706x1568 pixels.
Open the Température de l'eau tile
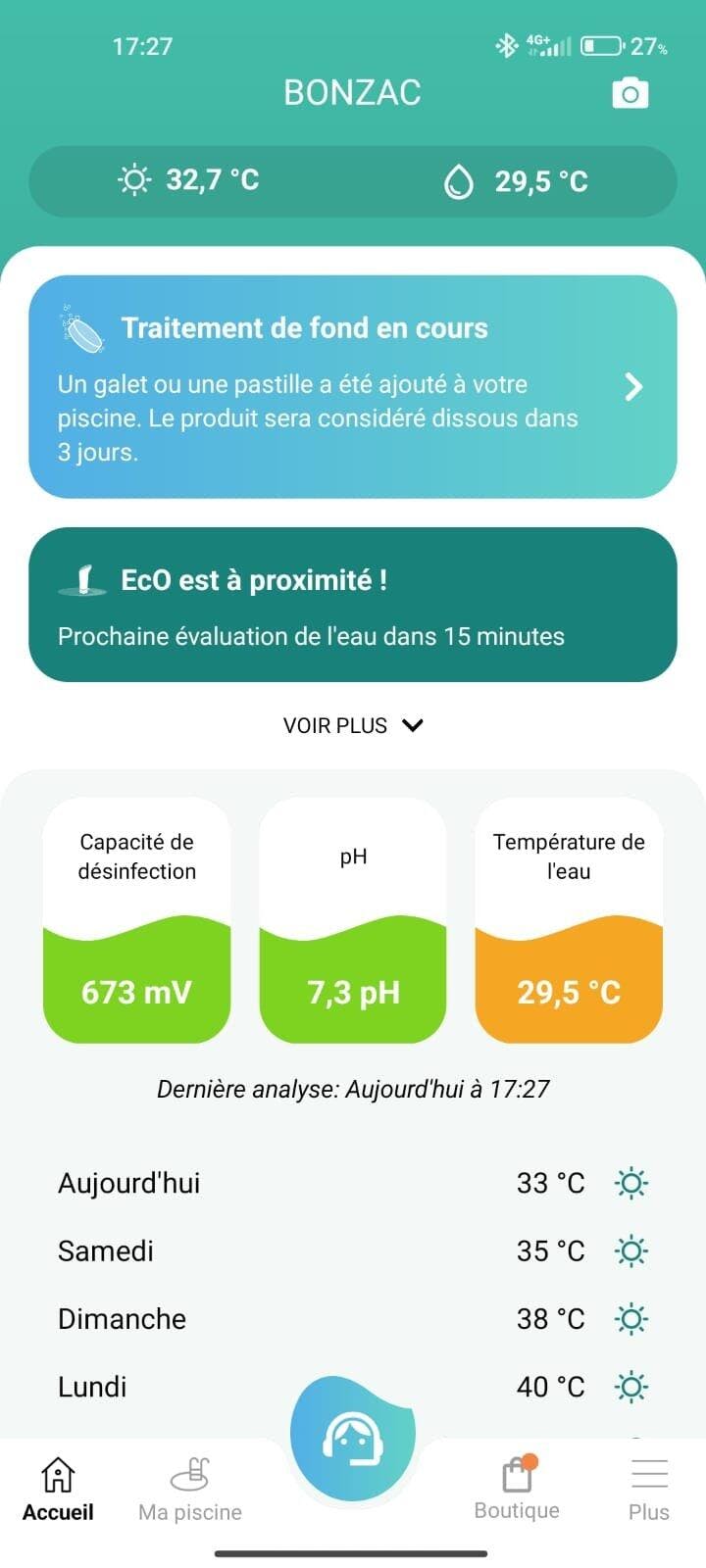569,920
